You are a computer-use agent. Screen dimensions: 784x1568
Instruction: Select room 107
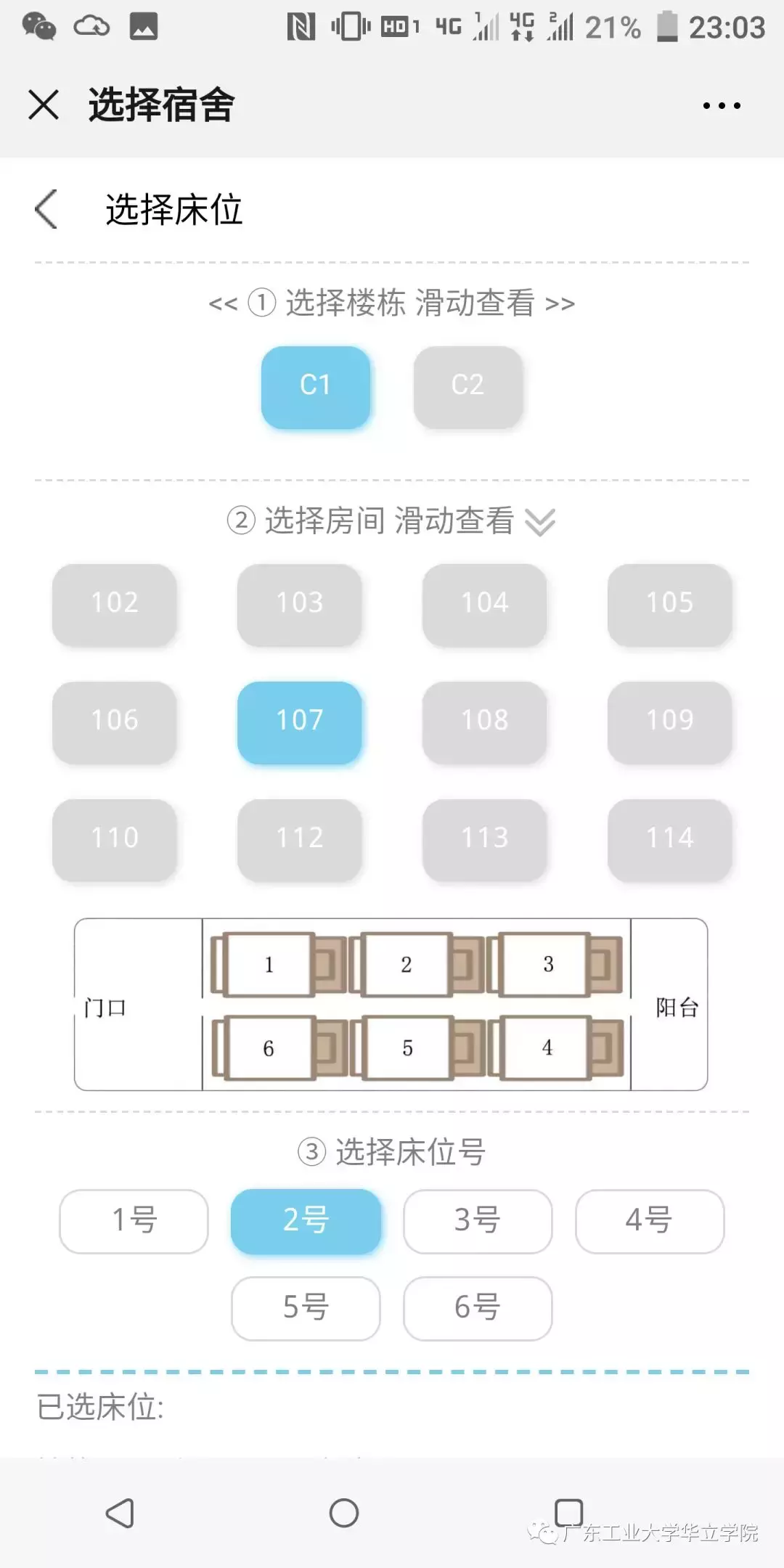pos(300,722)
